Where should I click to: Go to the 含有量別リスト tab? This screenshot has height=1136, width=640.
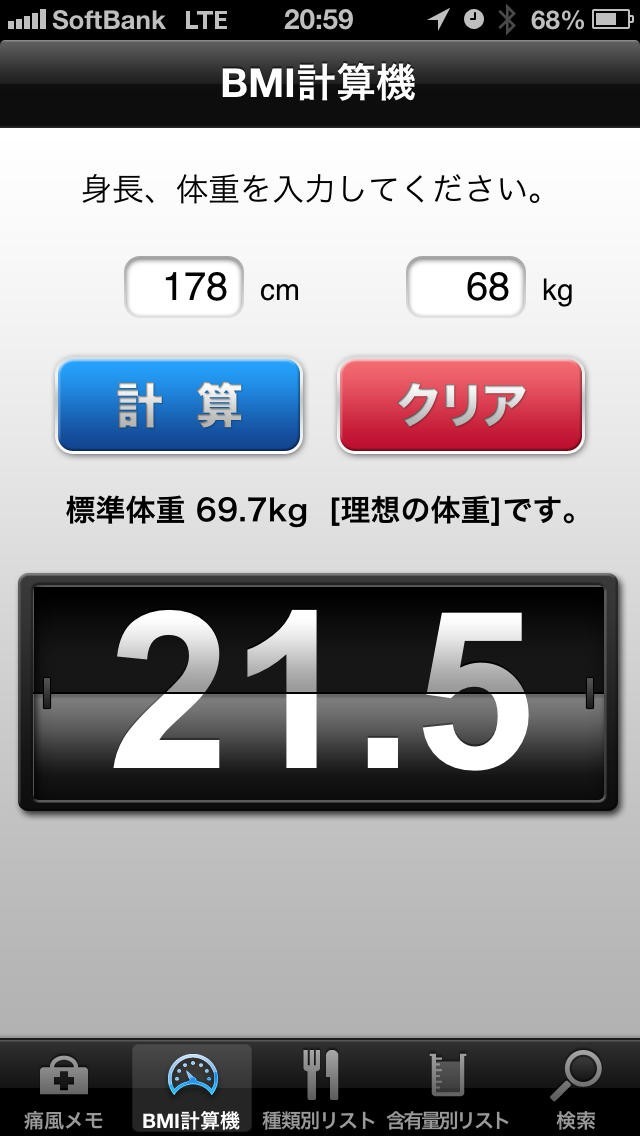point(447,1090)
